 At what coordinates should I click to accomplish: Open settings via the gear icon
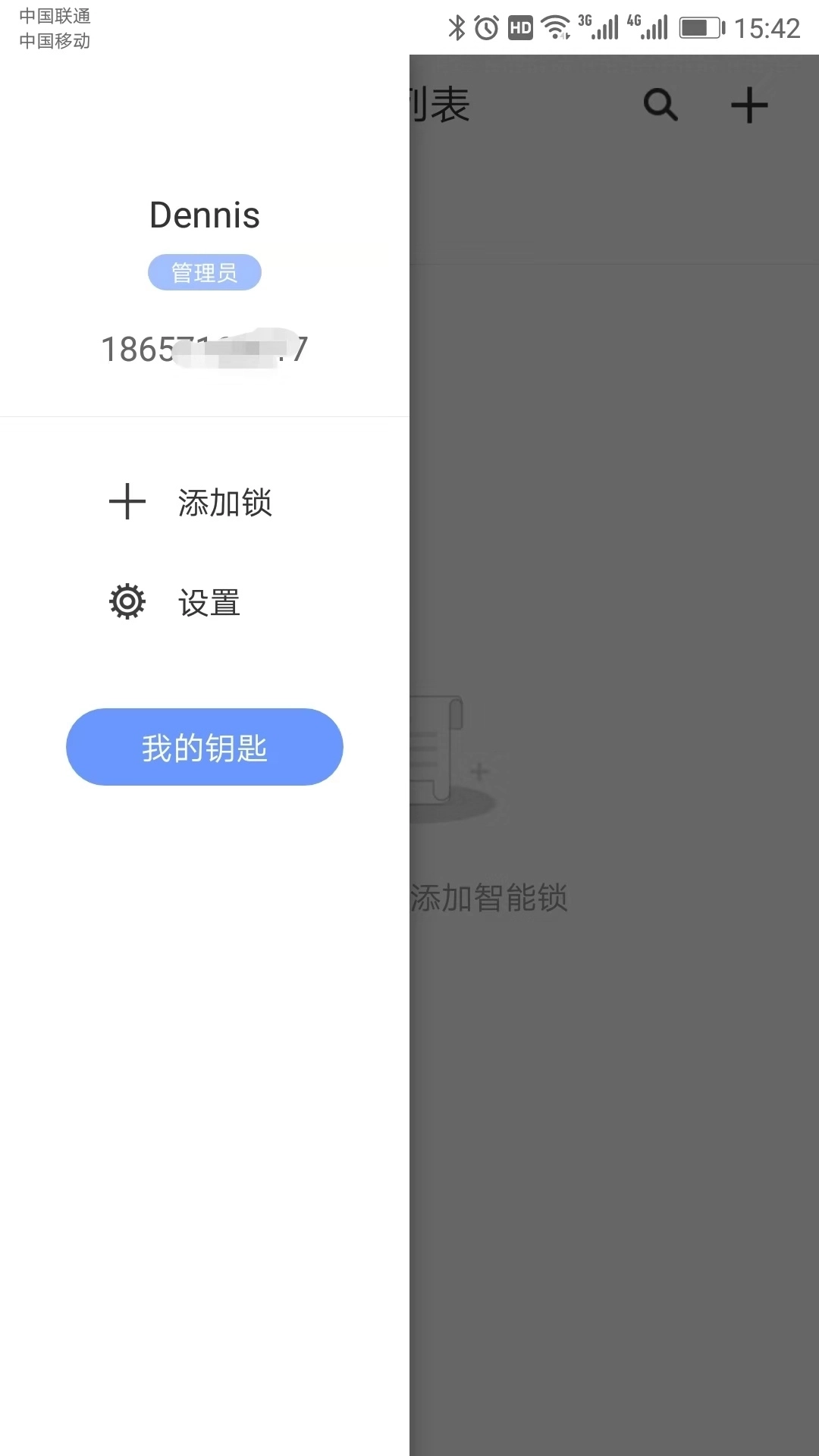tap(126, 601)
